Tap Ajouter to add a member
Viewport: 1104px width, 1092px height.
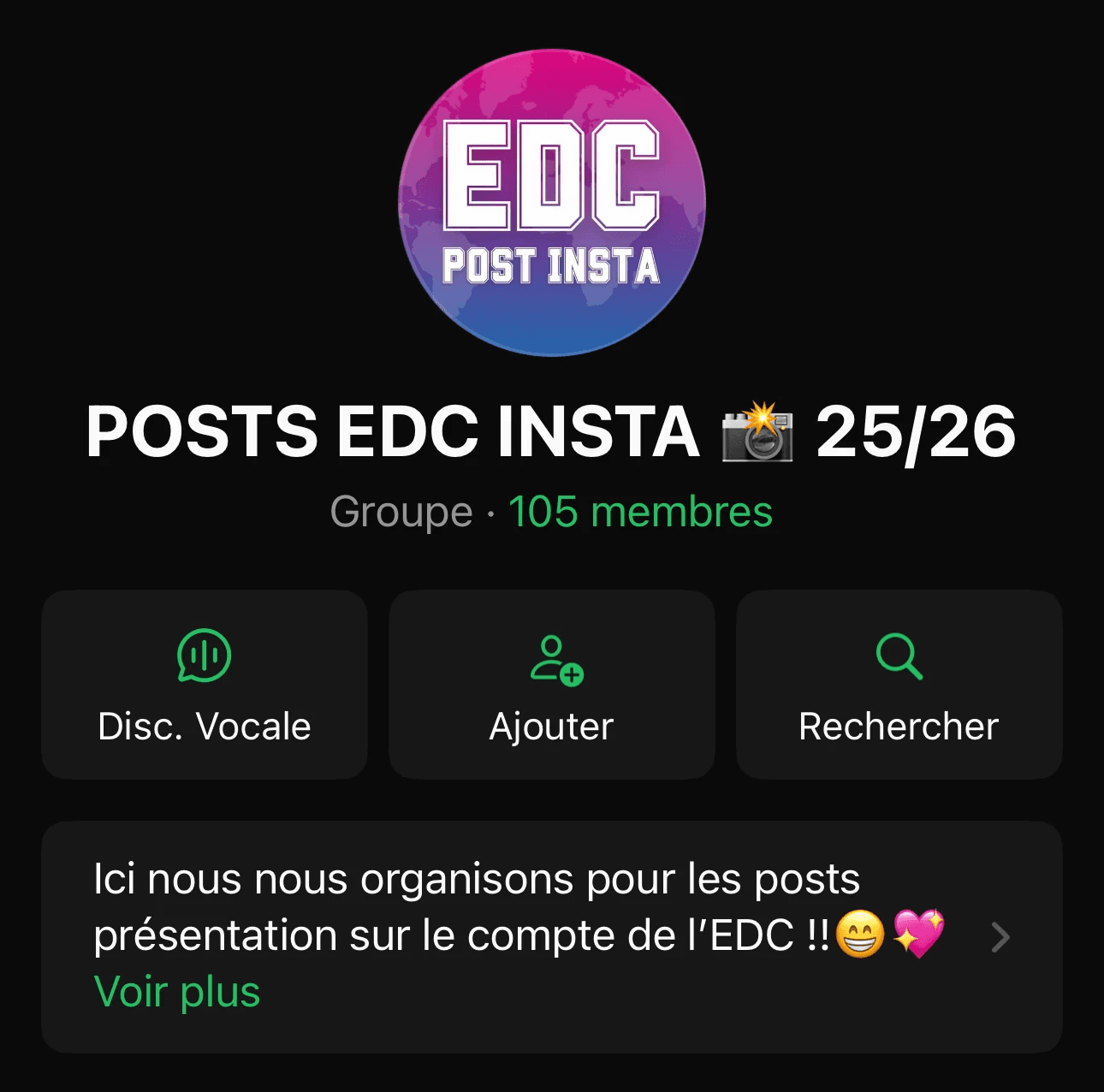pos(552,685)
